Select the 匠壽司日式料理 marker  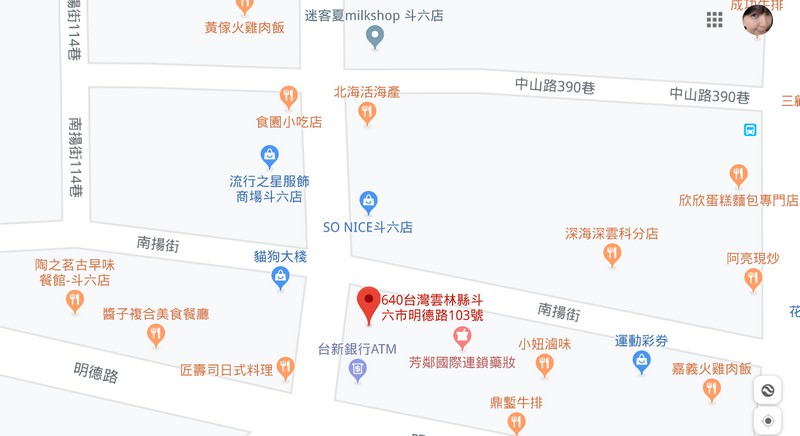[286, 369]
